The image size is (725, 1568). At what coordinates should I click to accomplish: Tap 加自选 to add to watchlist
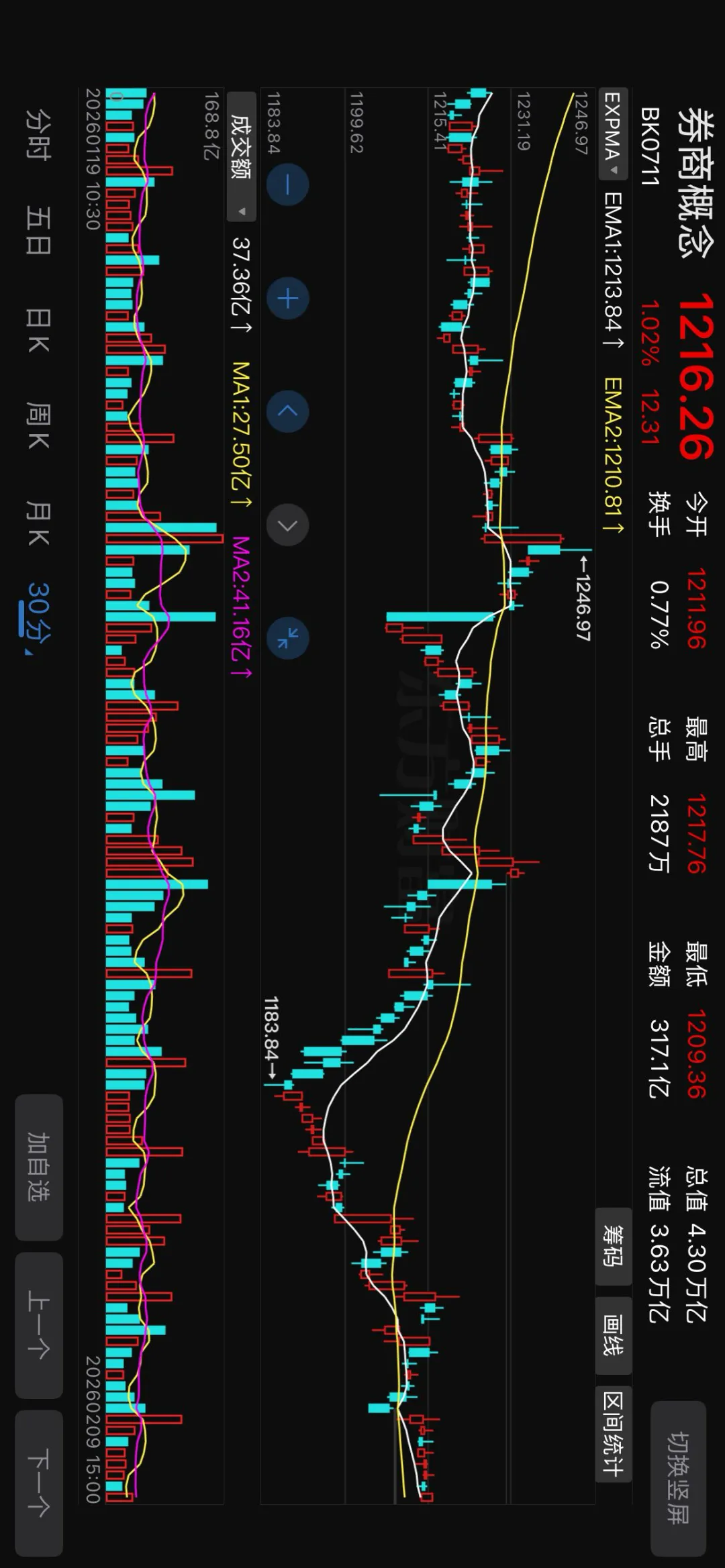click(x=39, y=1167)
